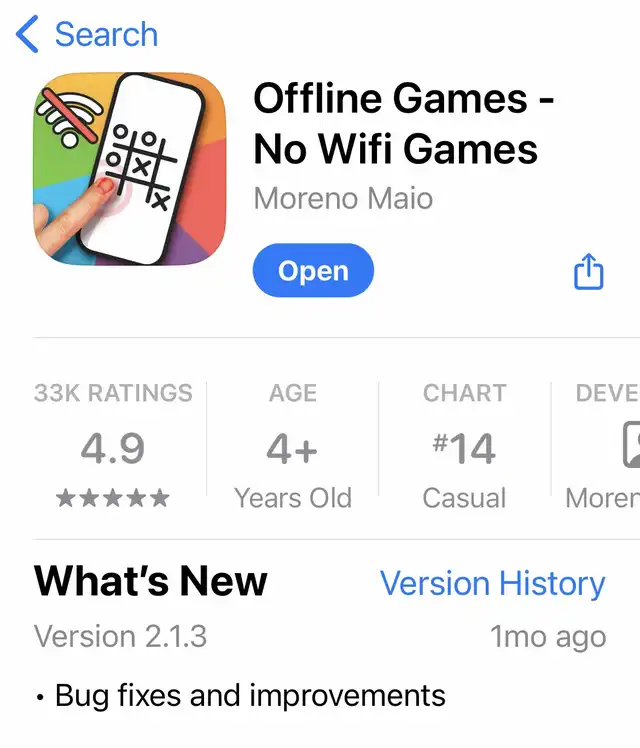View the #14 Casual chart ranking
Viewport: 640px width, 748px height.
(x=464, y=445)
